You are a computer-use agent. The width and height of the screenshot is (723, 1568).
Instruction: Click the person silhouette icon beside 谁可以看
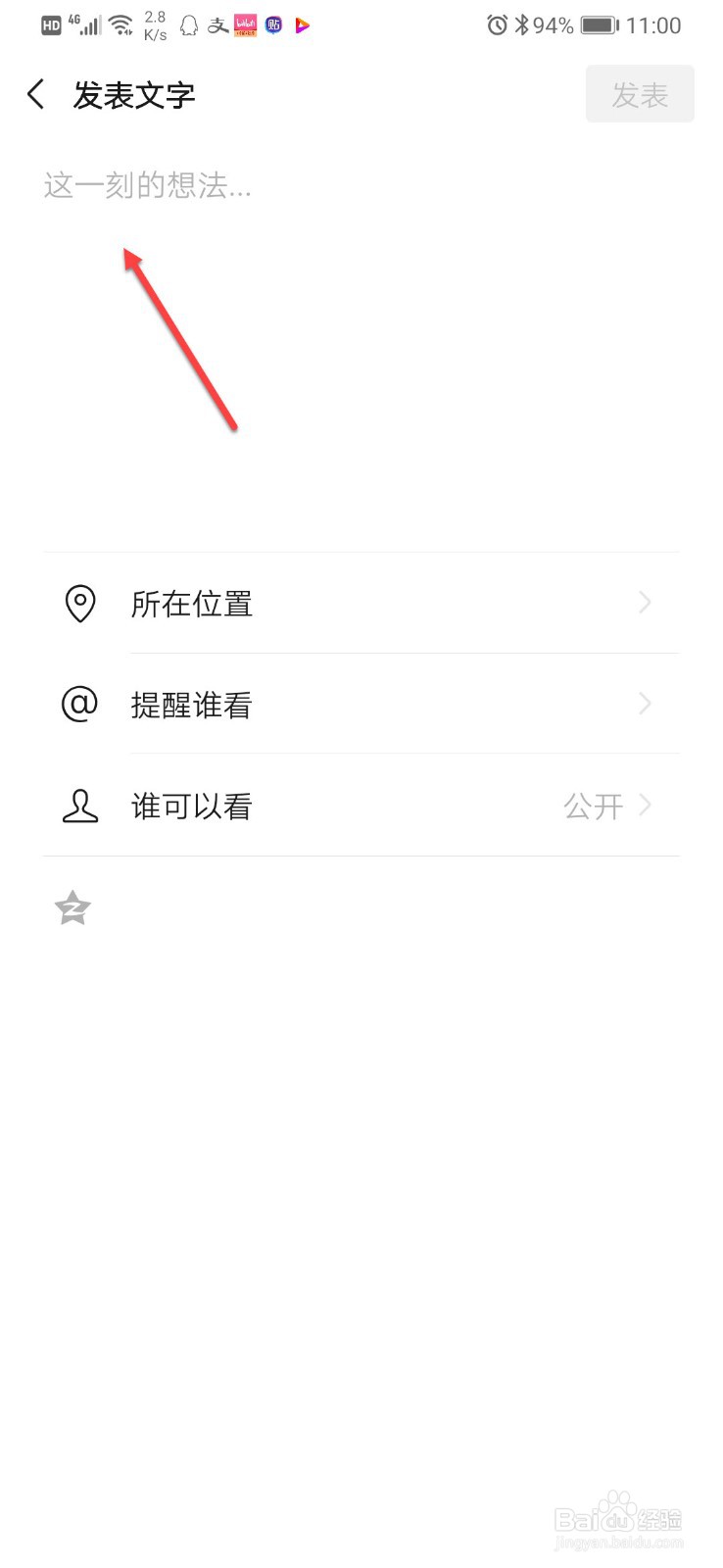click(80, 806)
